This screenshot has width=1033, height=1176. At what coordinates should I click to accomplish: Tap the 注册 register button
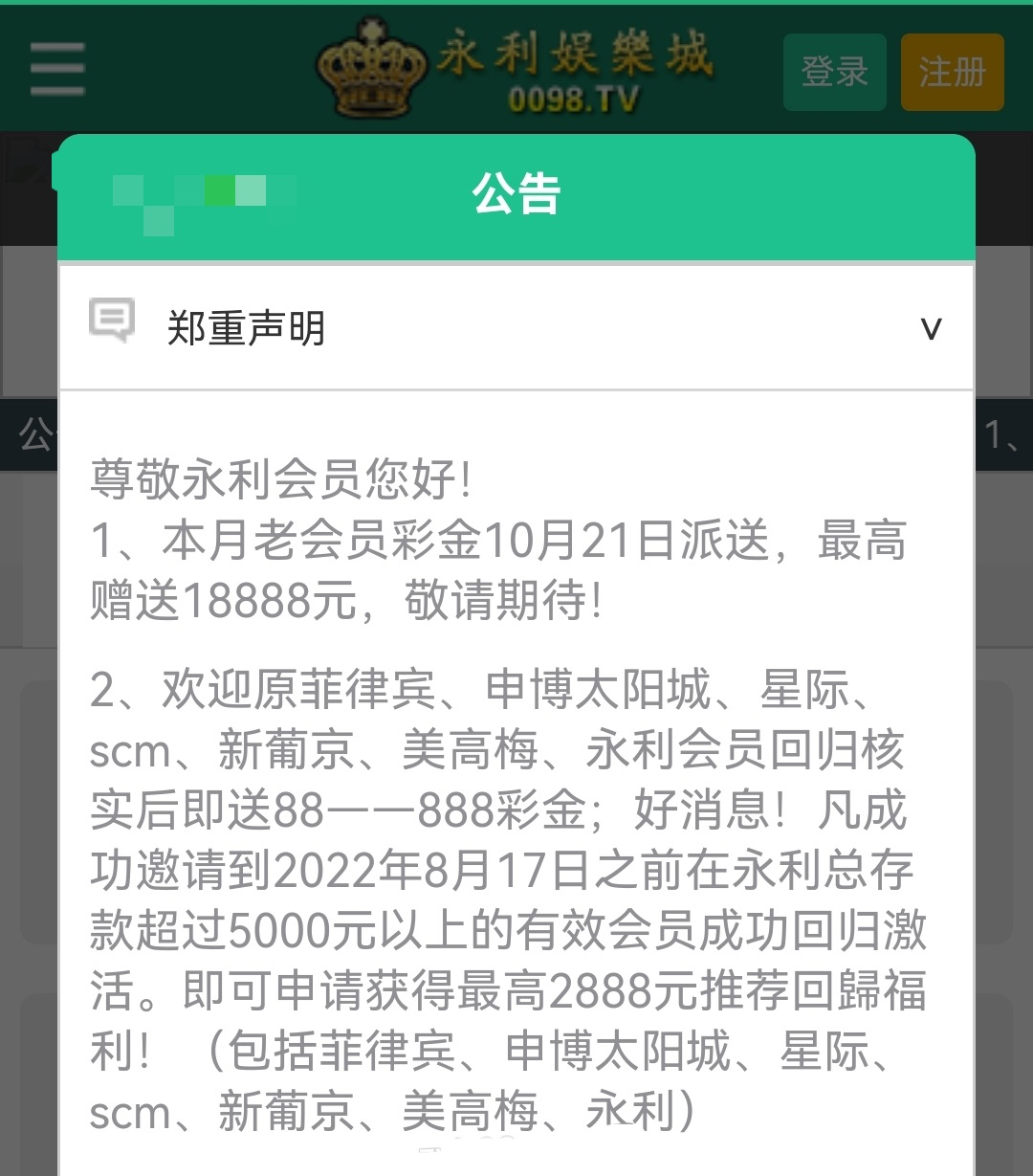click(x=952, y=73)
